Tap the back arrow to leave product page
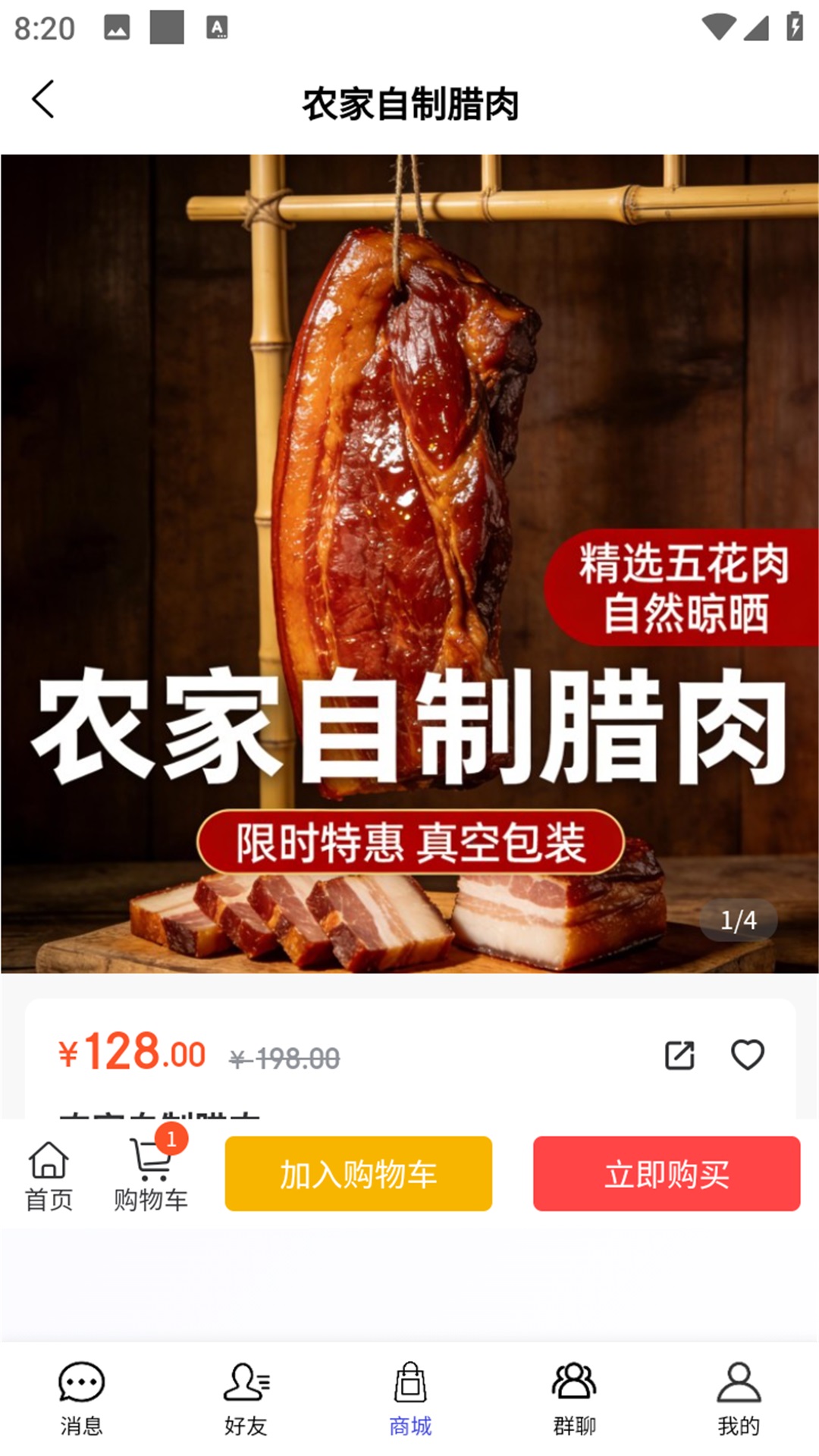 [43, 99]
